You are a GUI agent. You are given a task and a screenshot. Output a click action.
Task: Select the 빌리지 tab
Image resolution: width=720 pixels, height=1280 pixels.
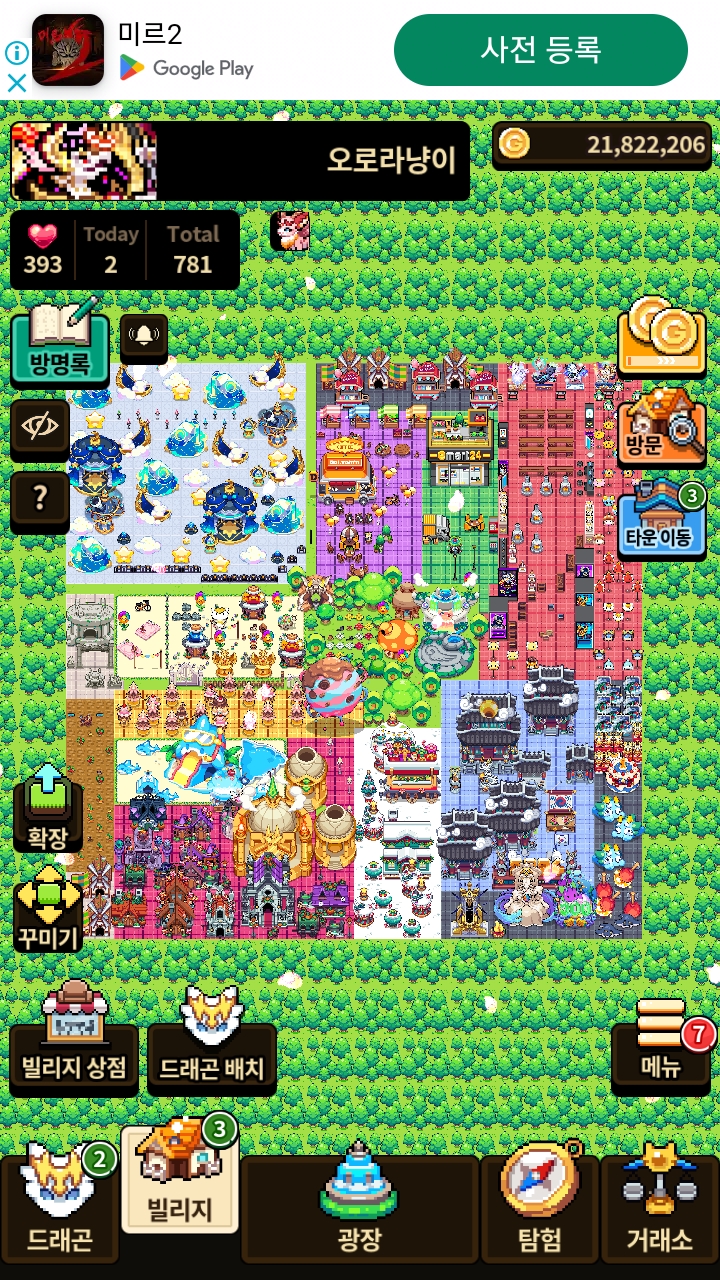pos(180,1178)
